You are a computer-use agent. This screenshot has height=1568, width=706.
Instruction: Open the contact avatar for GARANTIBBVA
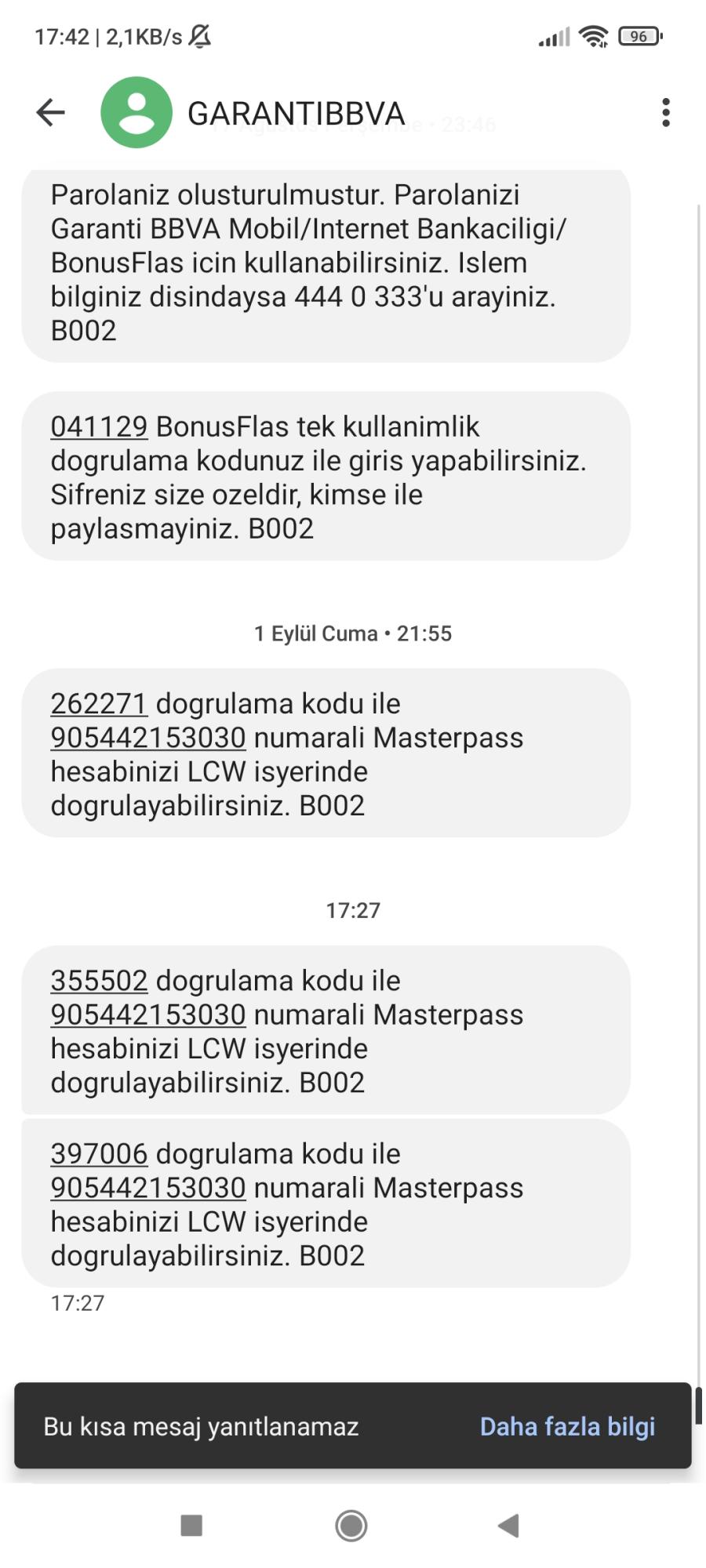click(x=137, y=112)
